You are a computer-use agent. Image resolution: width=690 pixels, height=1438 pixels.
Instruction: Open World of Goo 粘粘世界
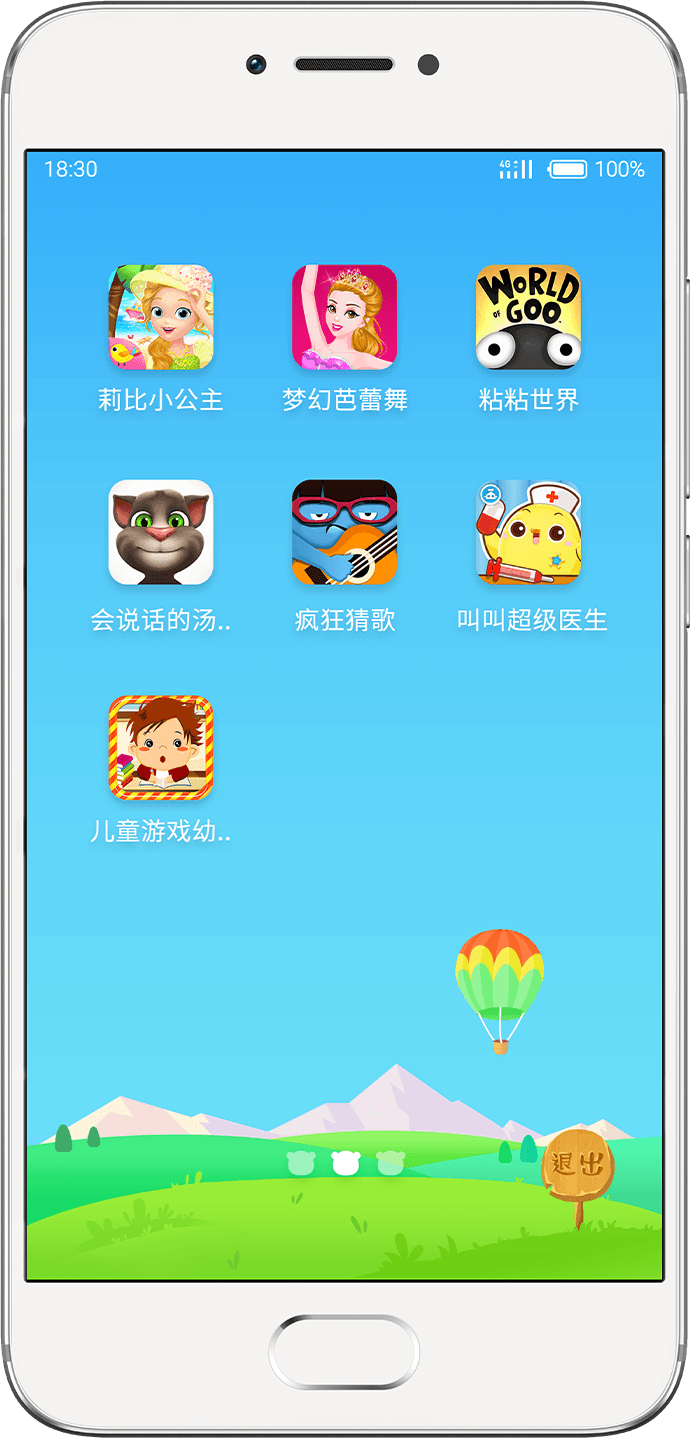pyautogui.click(x=528, y=317)
